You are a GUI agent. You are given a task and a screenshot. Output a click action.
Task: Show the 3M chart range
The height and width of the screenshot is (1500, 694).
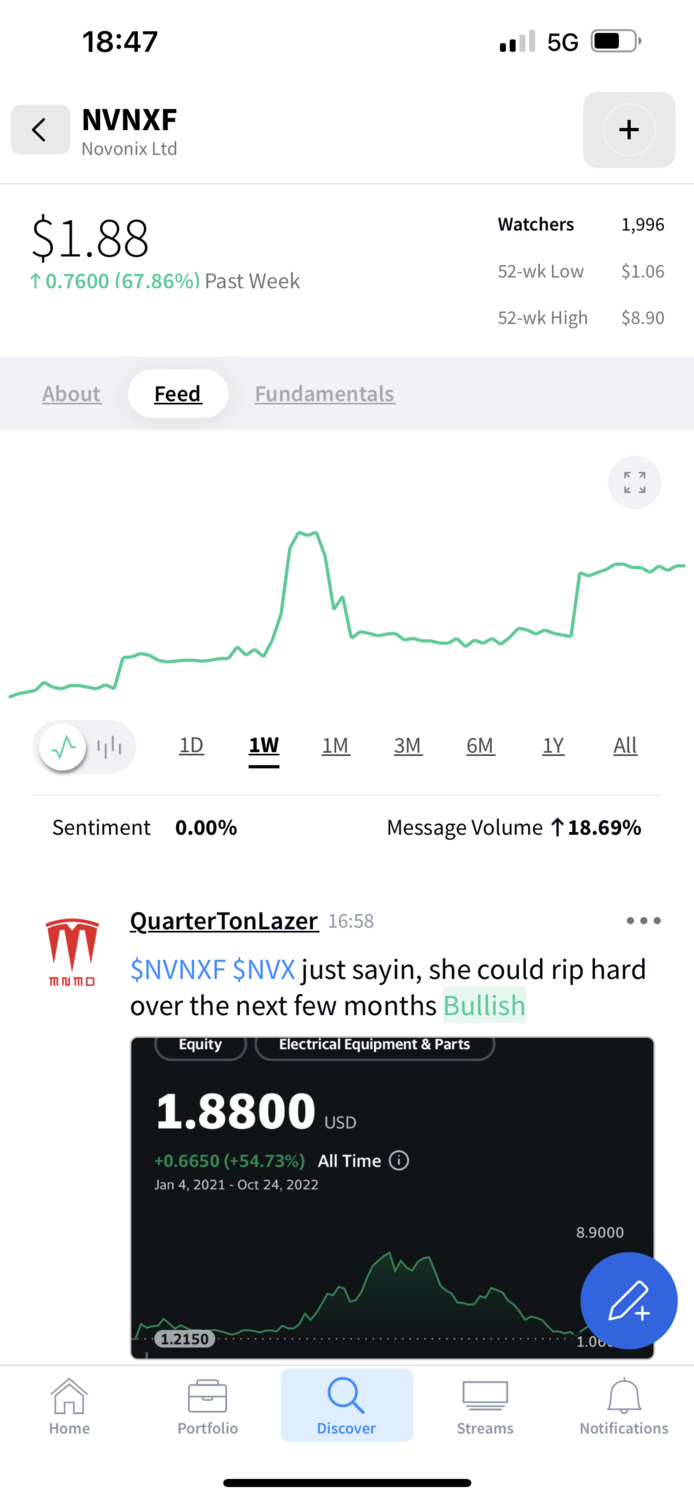pos(408,746)
